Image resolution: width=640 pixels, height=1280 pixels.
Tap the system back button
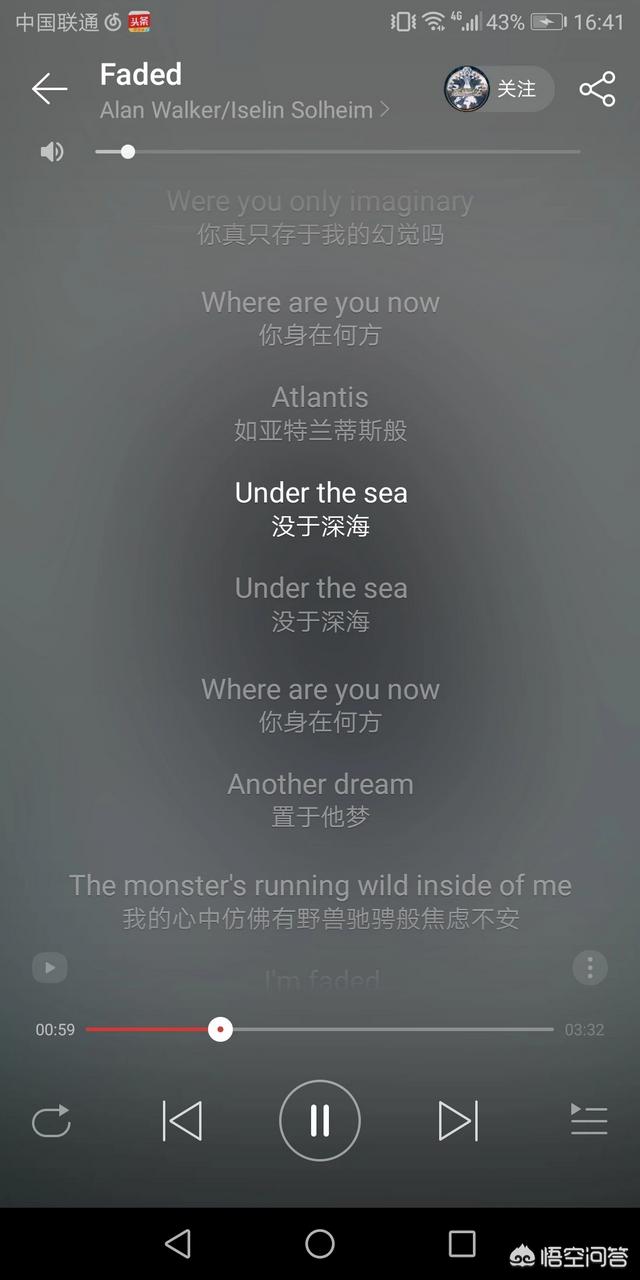[x=178, y=1243]
